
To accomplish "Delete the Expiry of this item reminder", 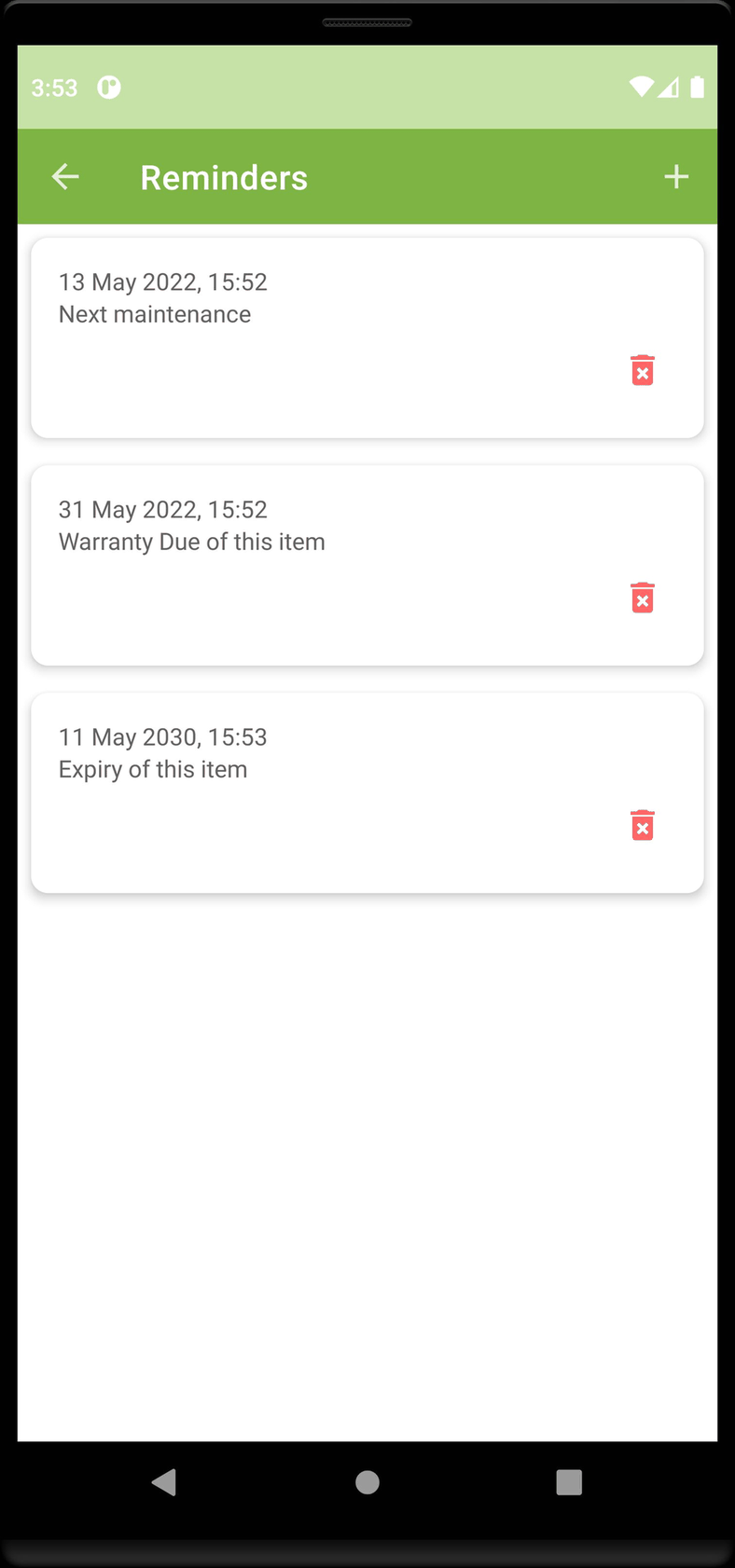I will pos(642,825).
